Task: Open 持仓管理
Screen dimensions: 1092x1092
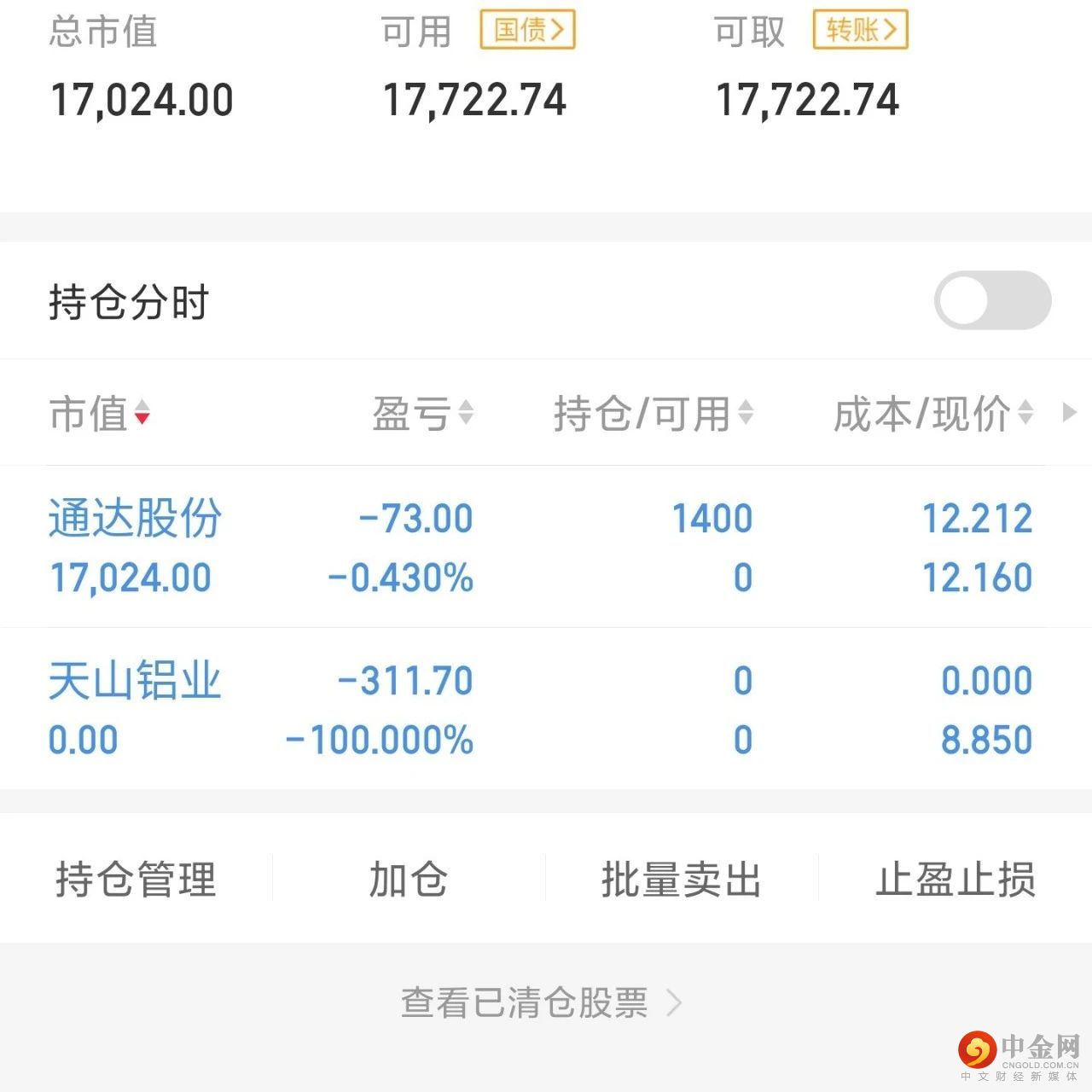Action: click(136, 879)
